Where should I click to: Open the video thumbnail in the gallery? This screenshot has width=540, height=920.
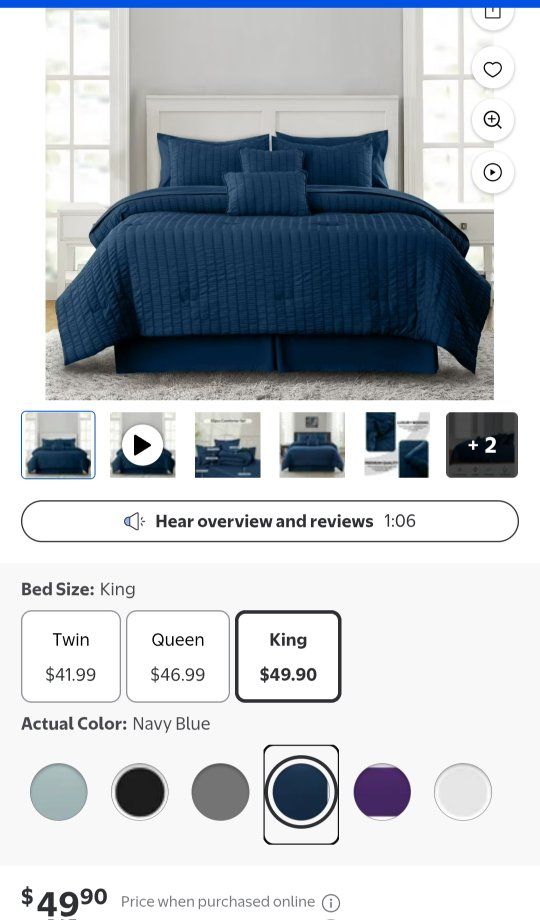point(143,445)
